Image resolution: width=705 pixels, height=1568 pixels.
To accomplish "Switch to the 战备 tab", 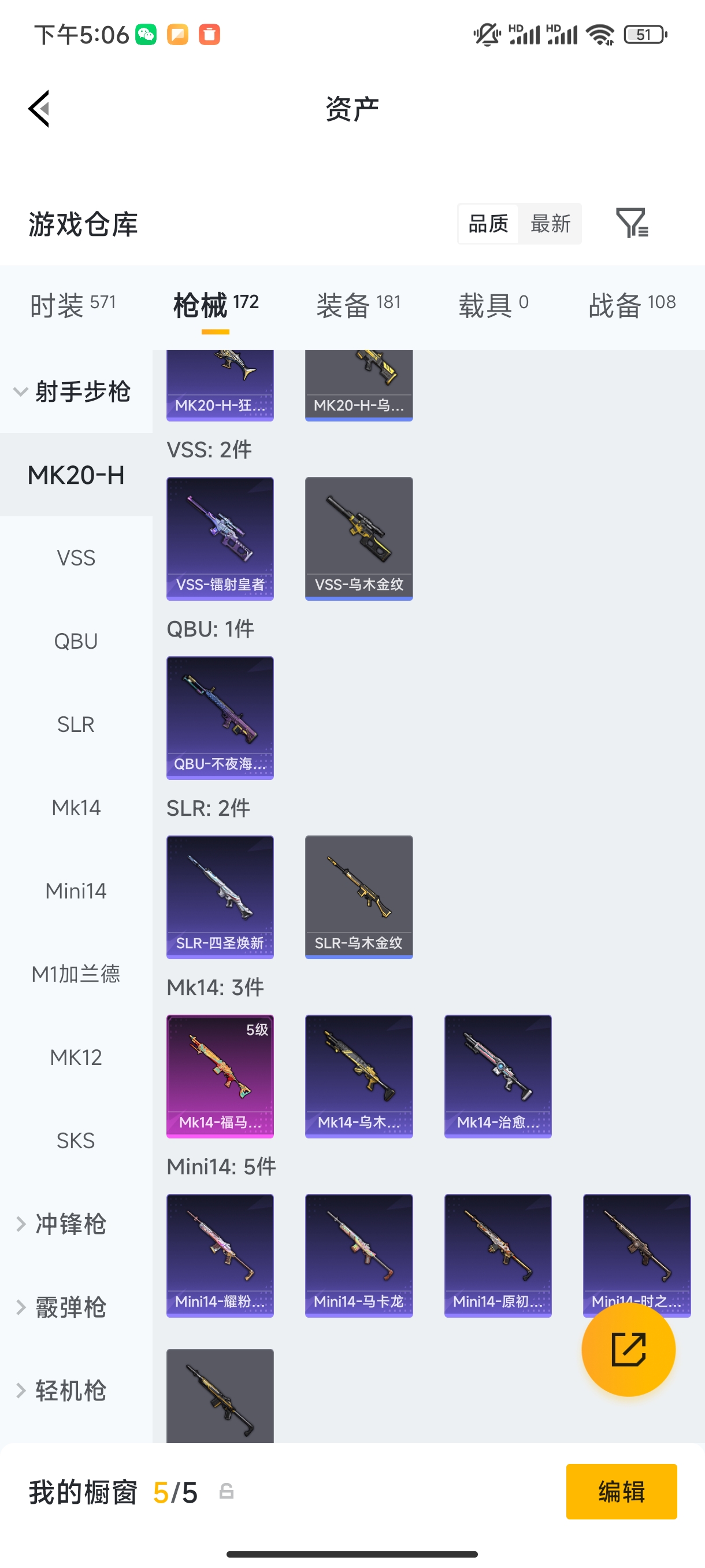I will point(632,304).
